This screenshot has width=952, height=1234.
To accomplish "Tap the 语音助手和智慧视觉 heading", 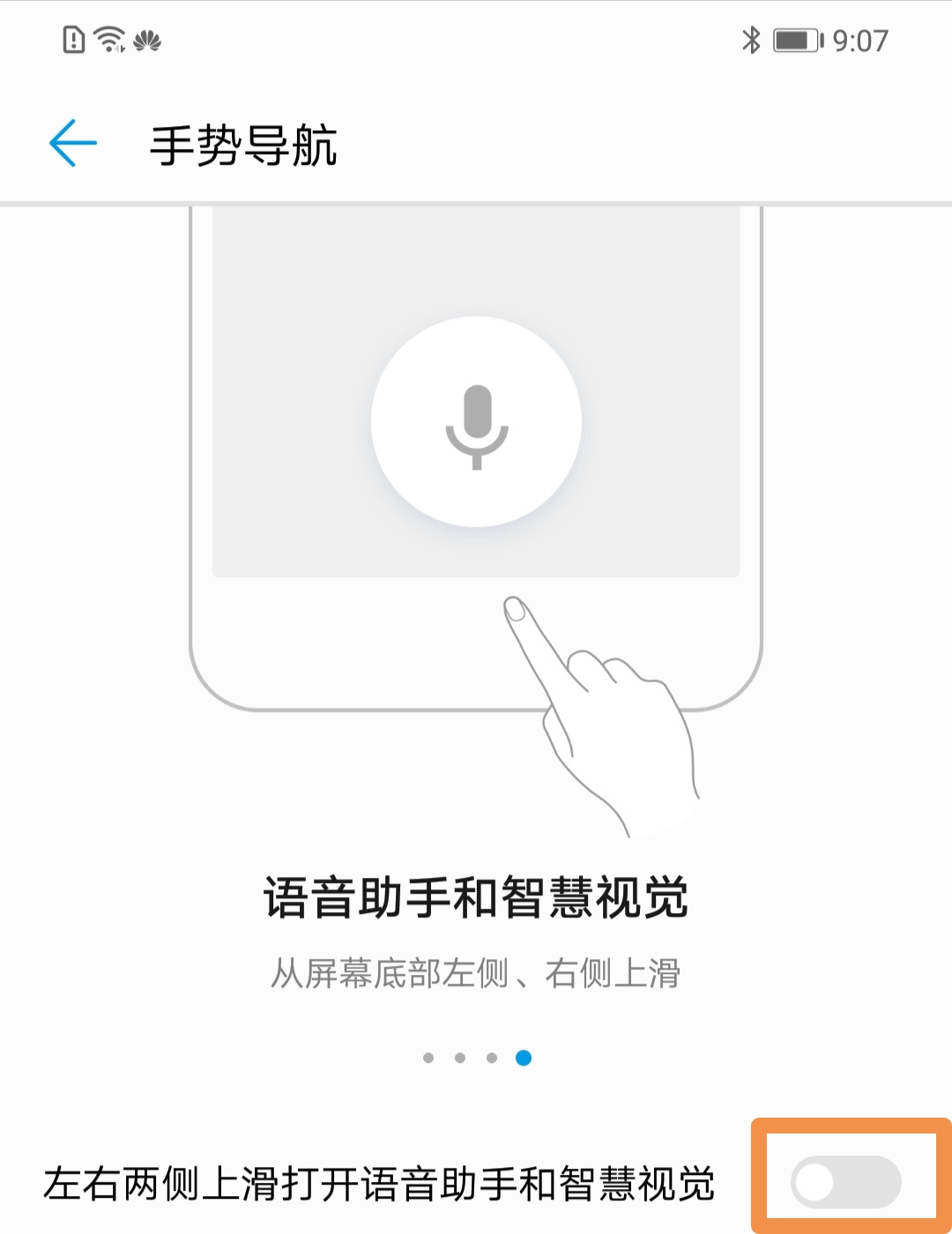I will click(x=476, y=895).
